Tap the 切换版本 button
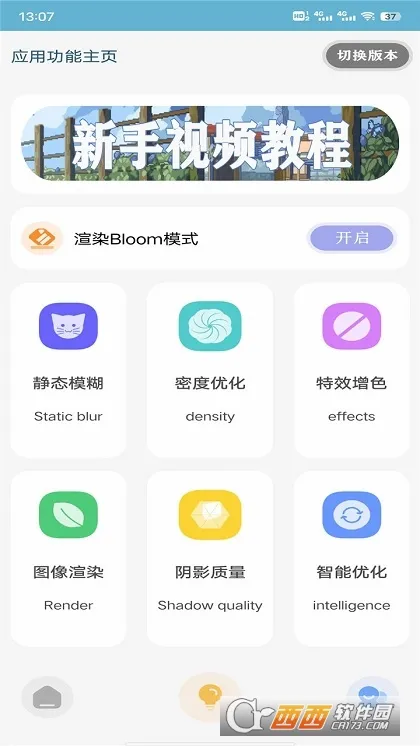This screenshot has height=746, width=420. (x=367, y=56)
